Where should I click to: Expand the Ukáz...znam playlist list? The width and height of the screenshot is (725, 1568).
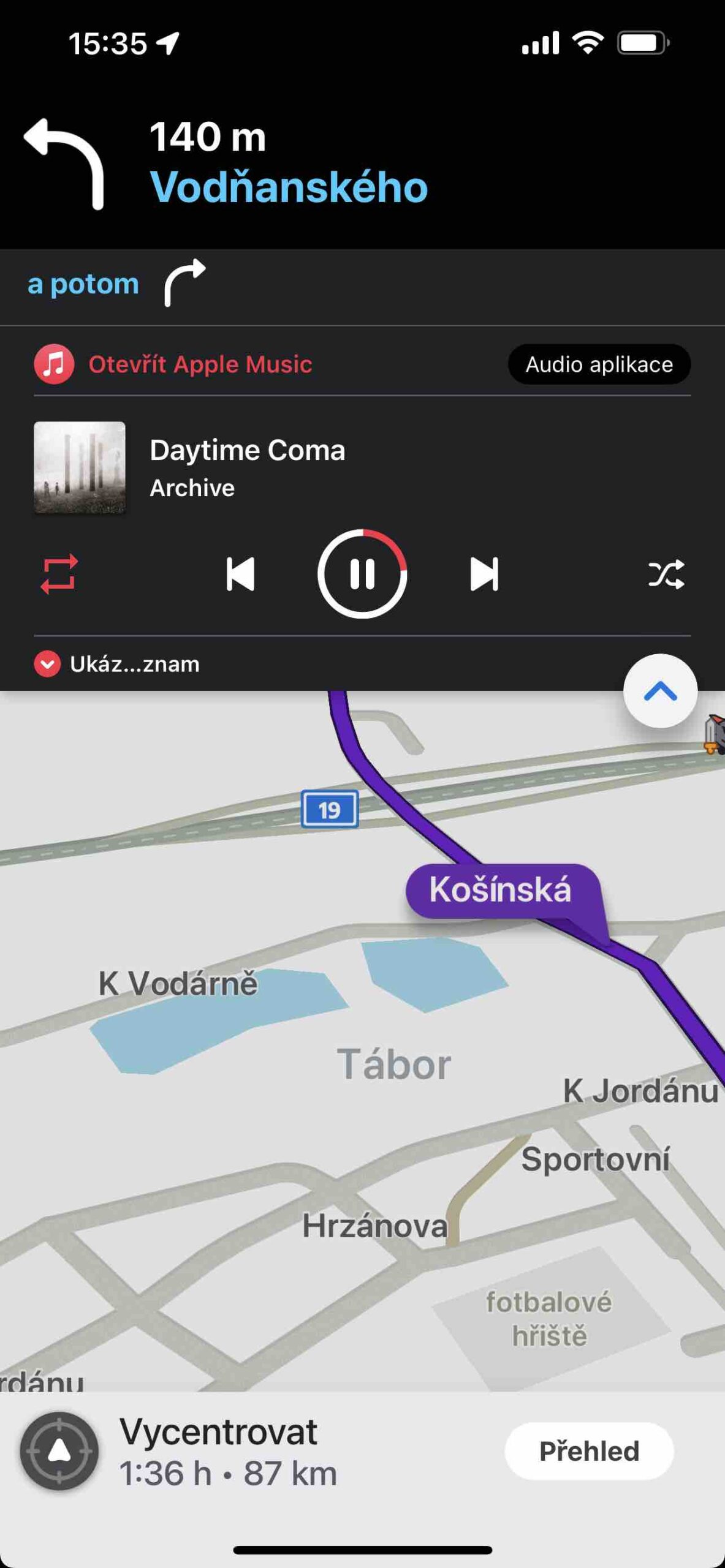pyautogui.click(x=116, y=664)
